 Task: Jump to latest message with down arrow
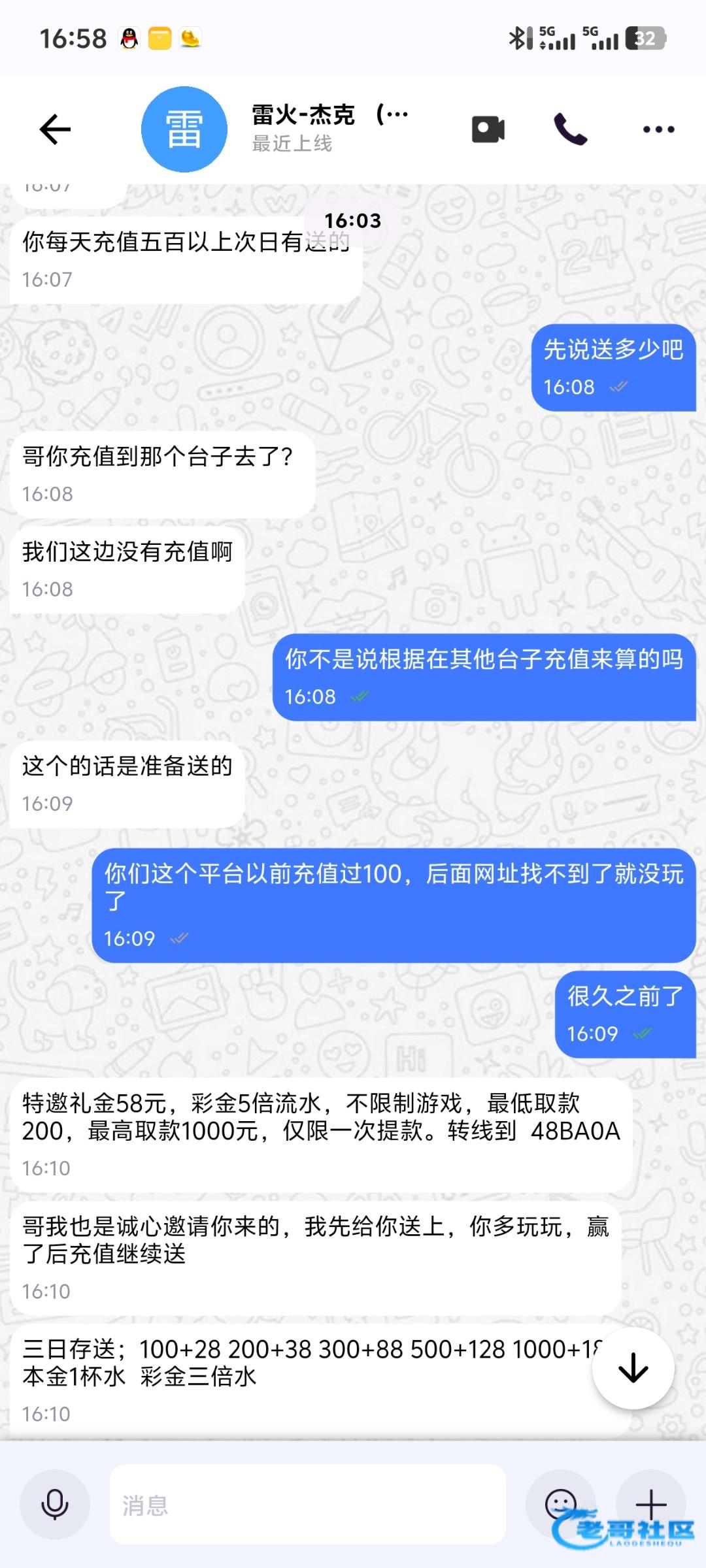(633, 1367)
